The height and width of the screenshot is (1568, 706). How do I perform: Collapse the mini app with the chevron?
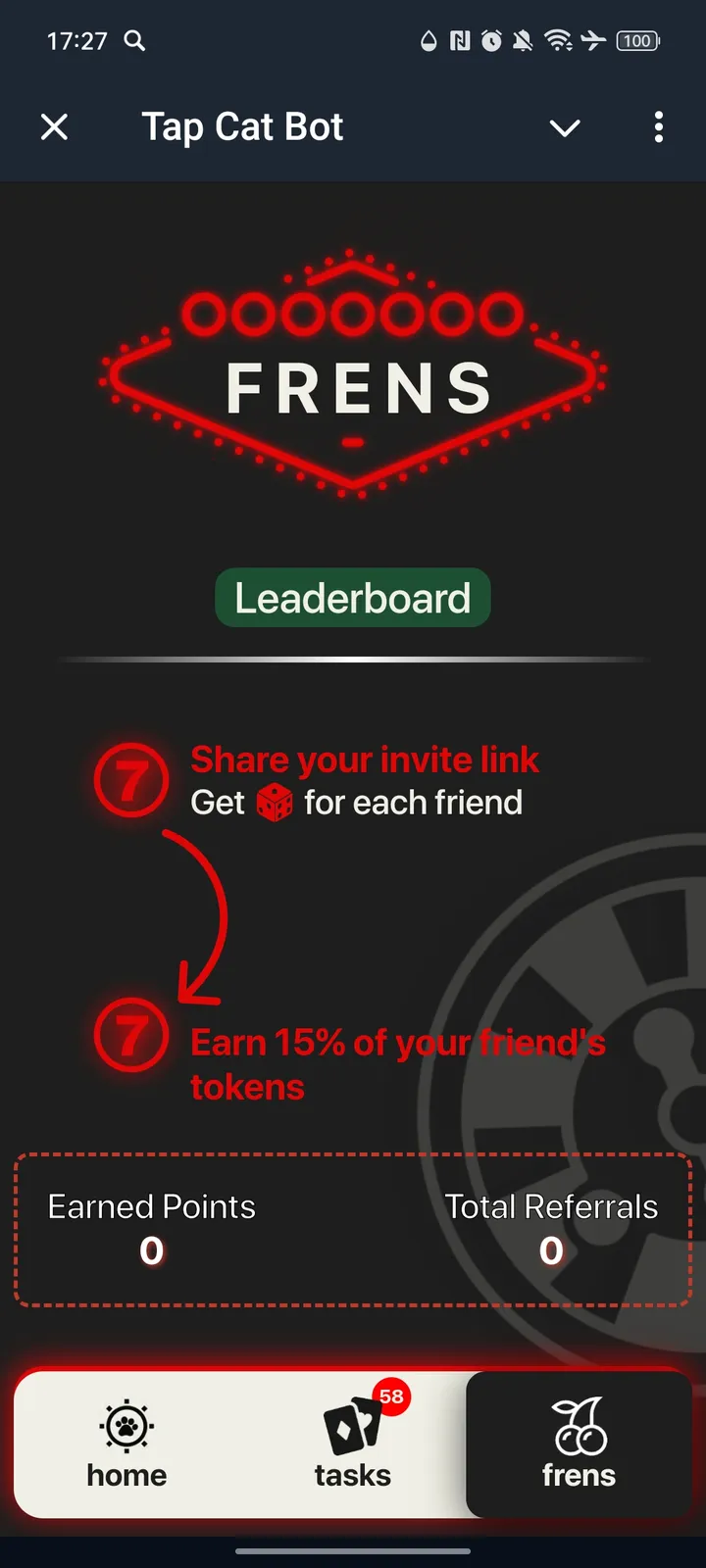[565, 127]
